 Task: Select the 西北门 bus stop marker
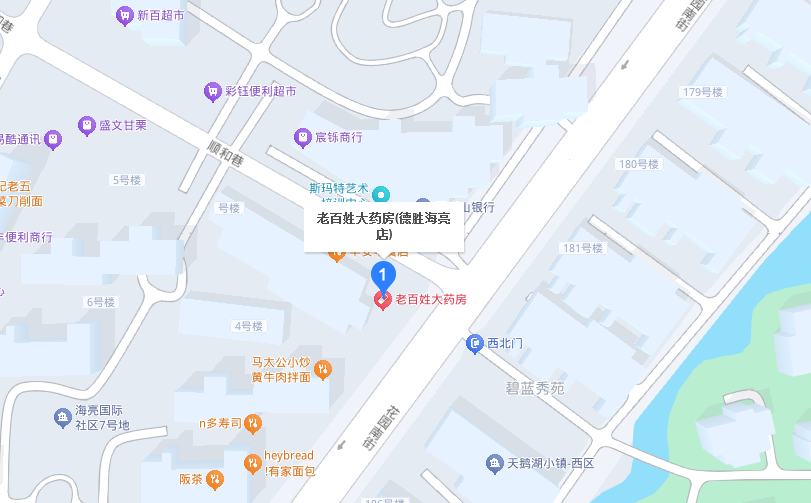(x=475, y=344)
